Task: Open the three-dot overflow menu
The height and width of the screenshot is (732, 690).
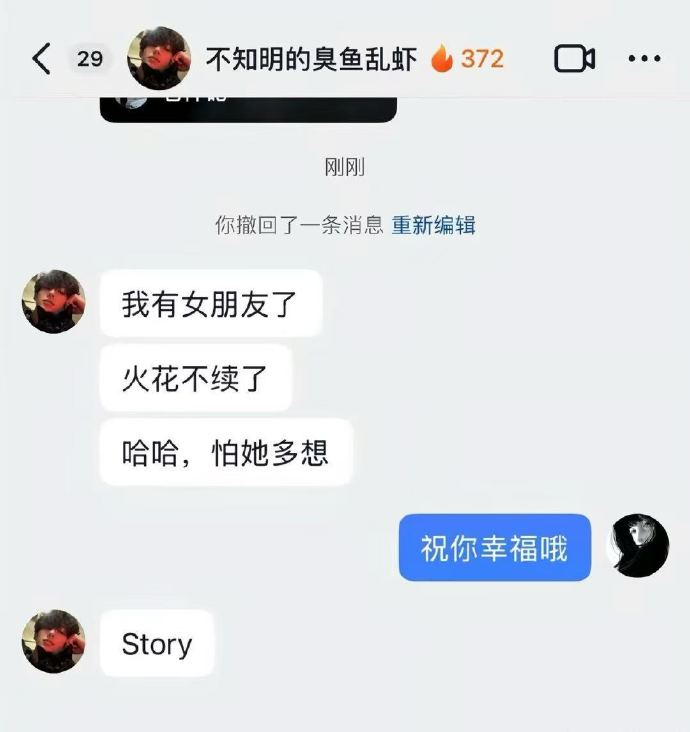Action: pos(644,59)
